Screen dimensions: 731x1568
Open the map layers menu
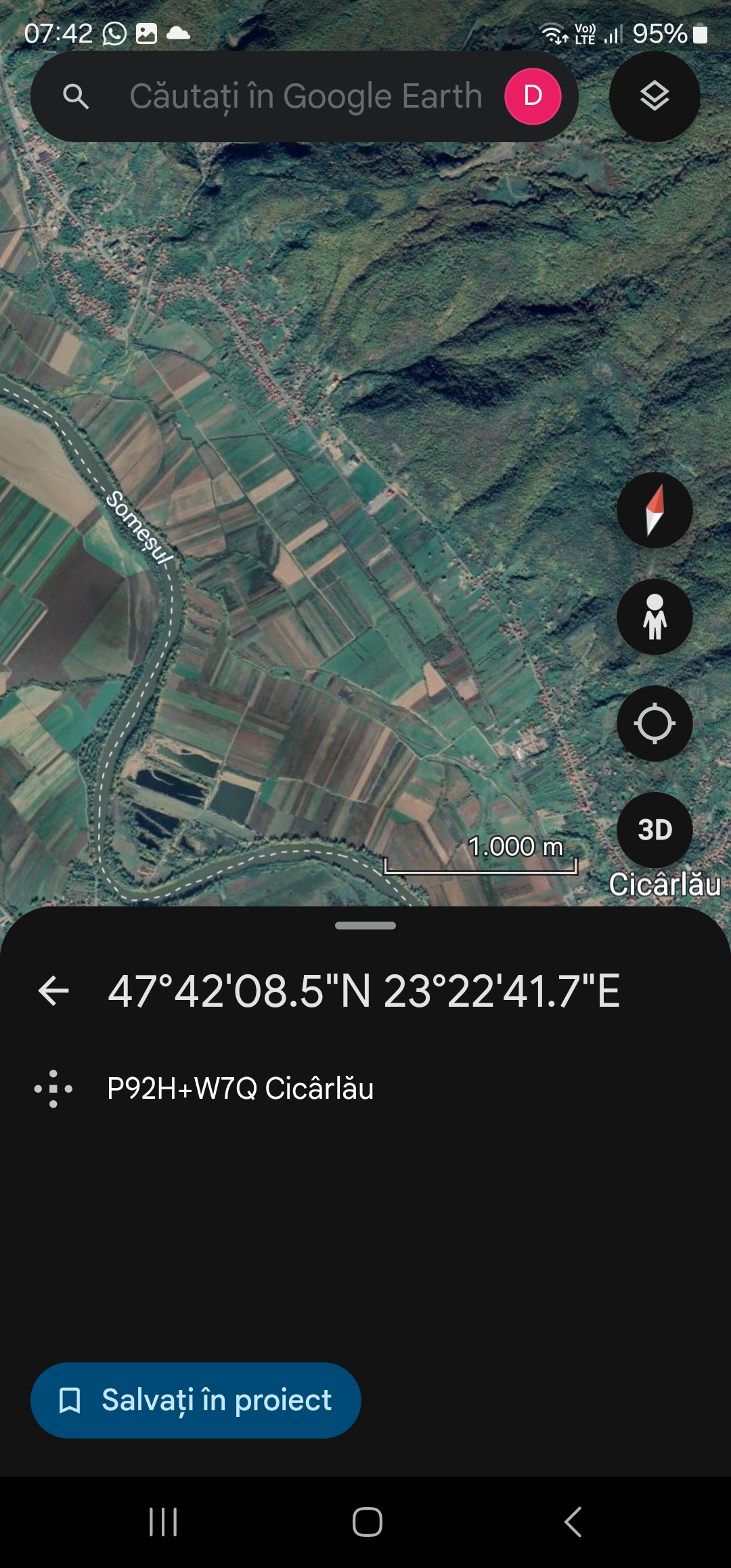tap(655, 96)
